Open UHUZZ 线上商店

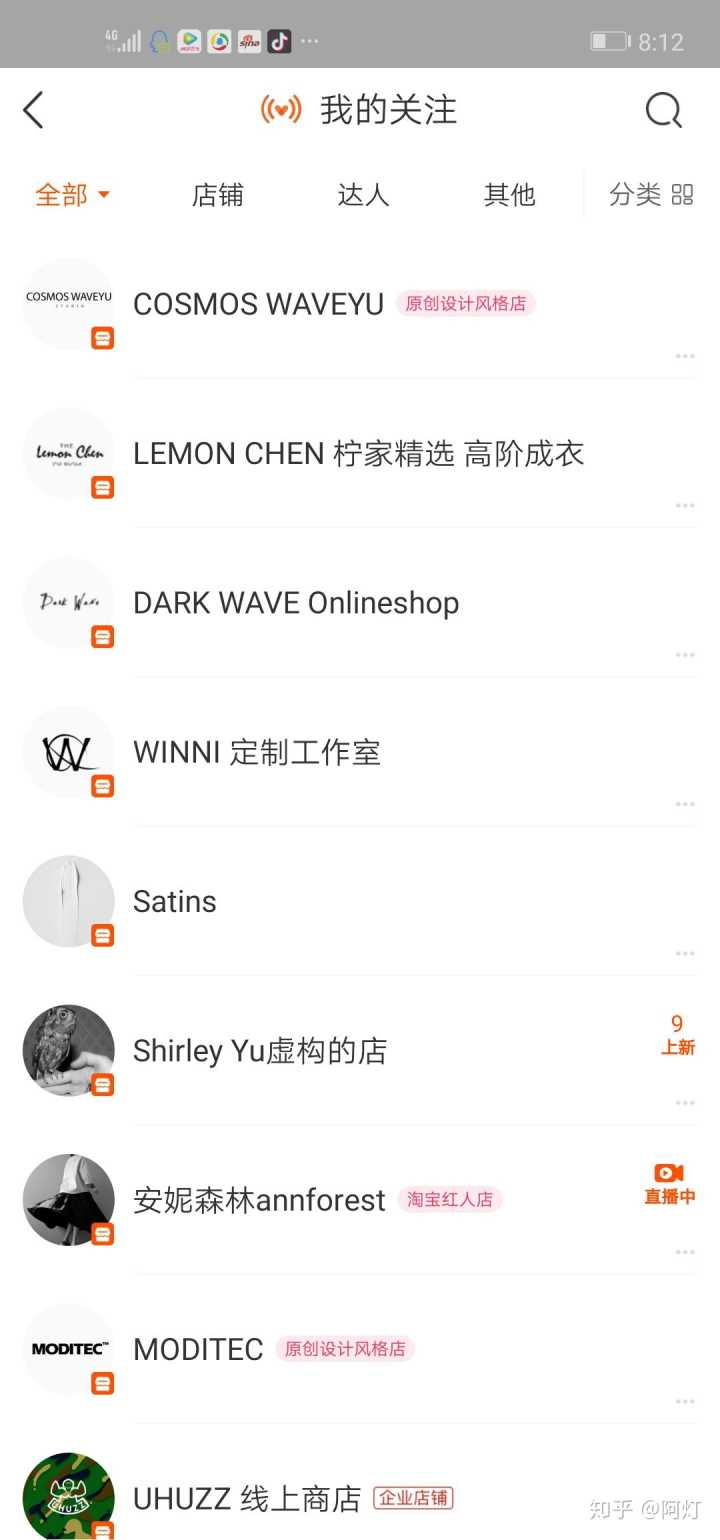point(247,1498)
